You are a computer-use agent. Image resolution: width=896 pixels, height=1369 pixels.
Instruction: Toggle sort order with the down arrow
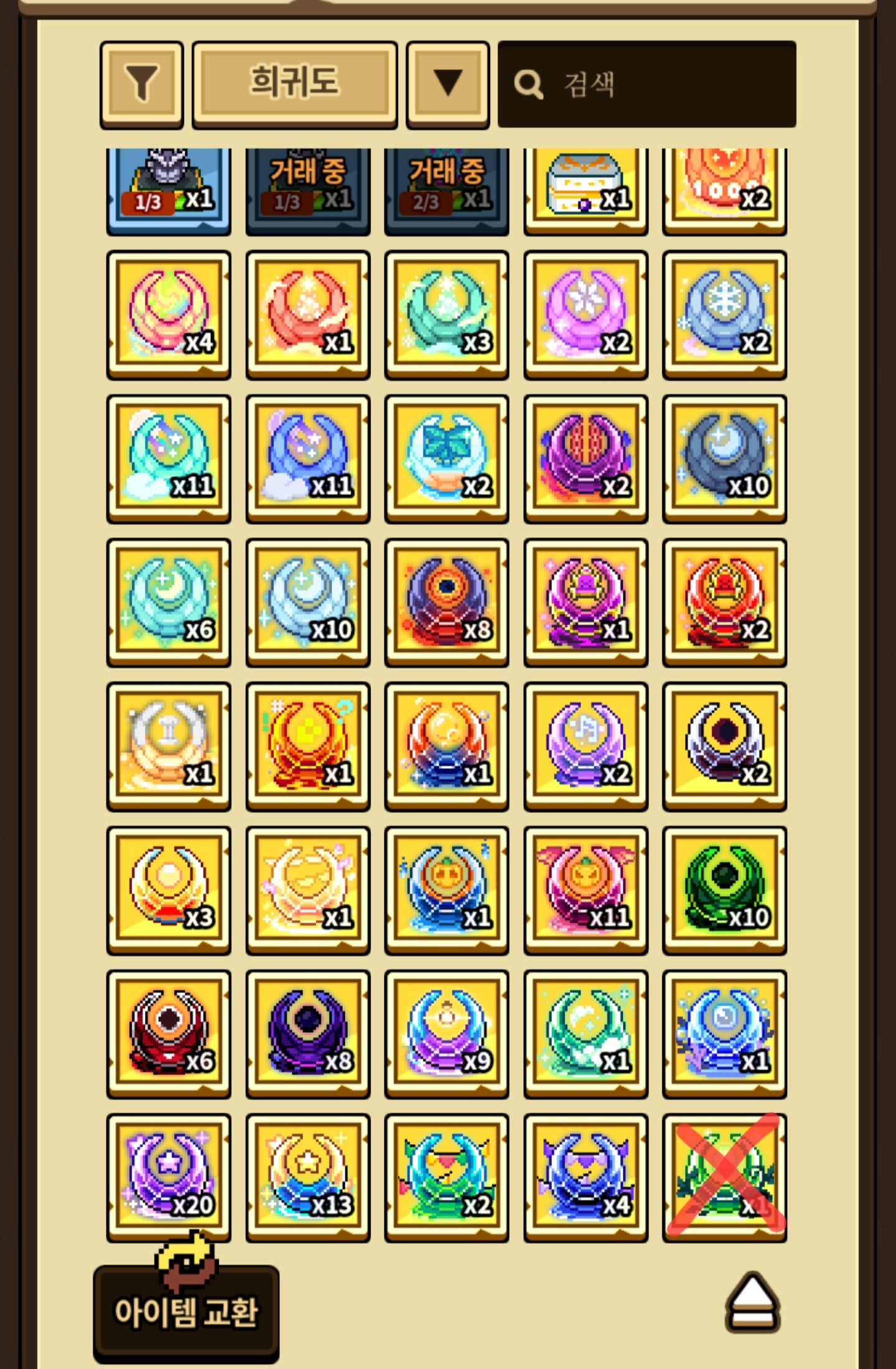tap(447, 84)
